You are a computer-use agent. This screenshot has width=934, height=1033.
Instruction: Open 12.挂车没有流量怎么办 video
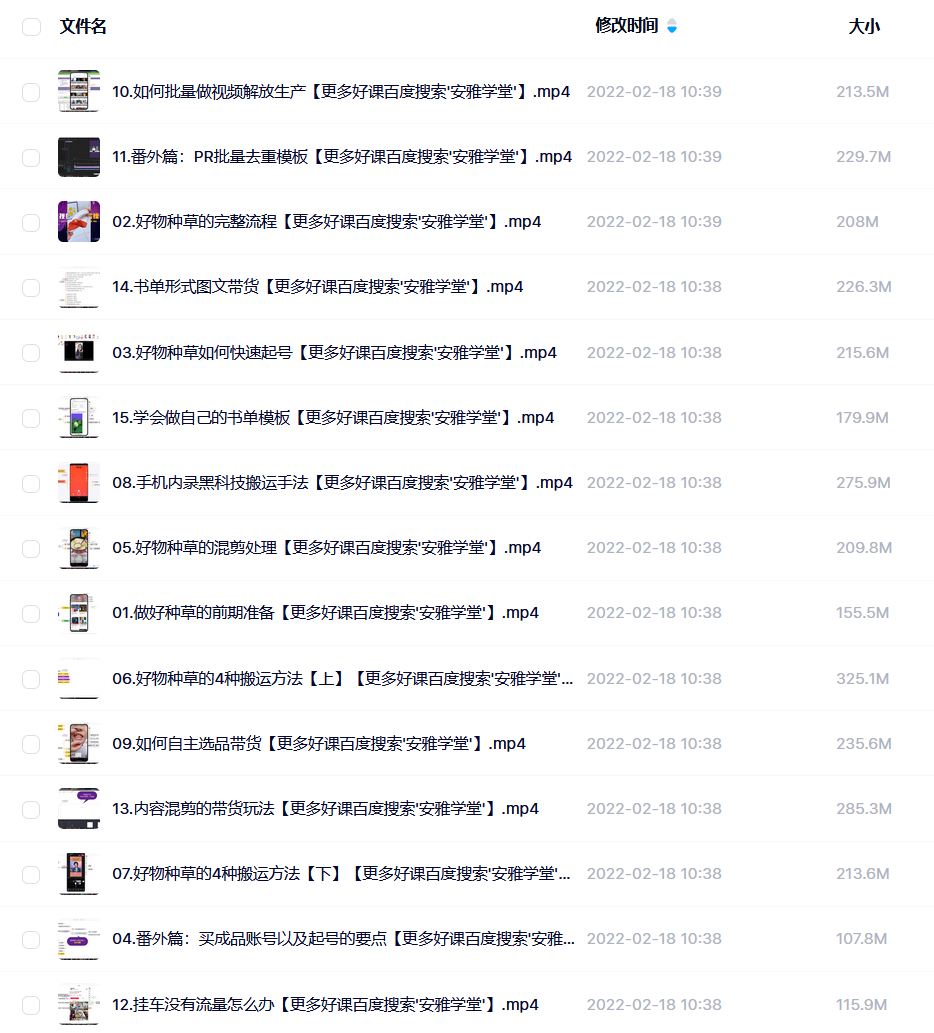tap(325, 1005)
